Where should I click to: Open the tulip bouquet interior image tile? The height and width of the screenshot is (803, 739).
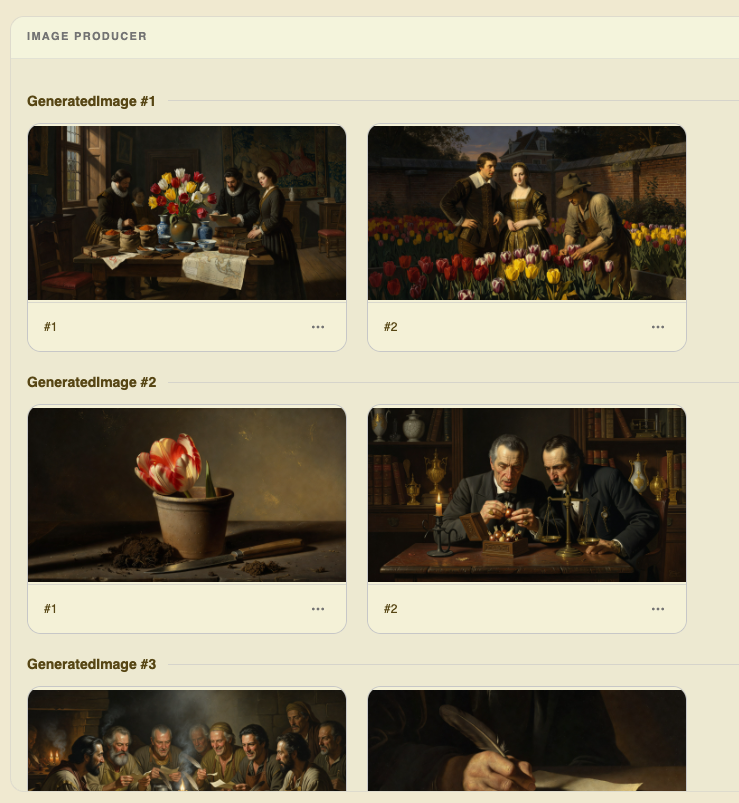pos(187,213)
